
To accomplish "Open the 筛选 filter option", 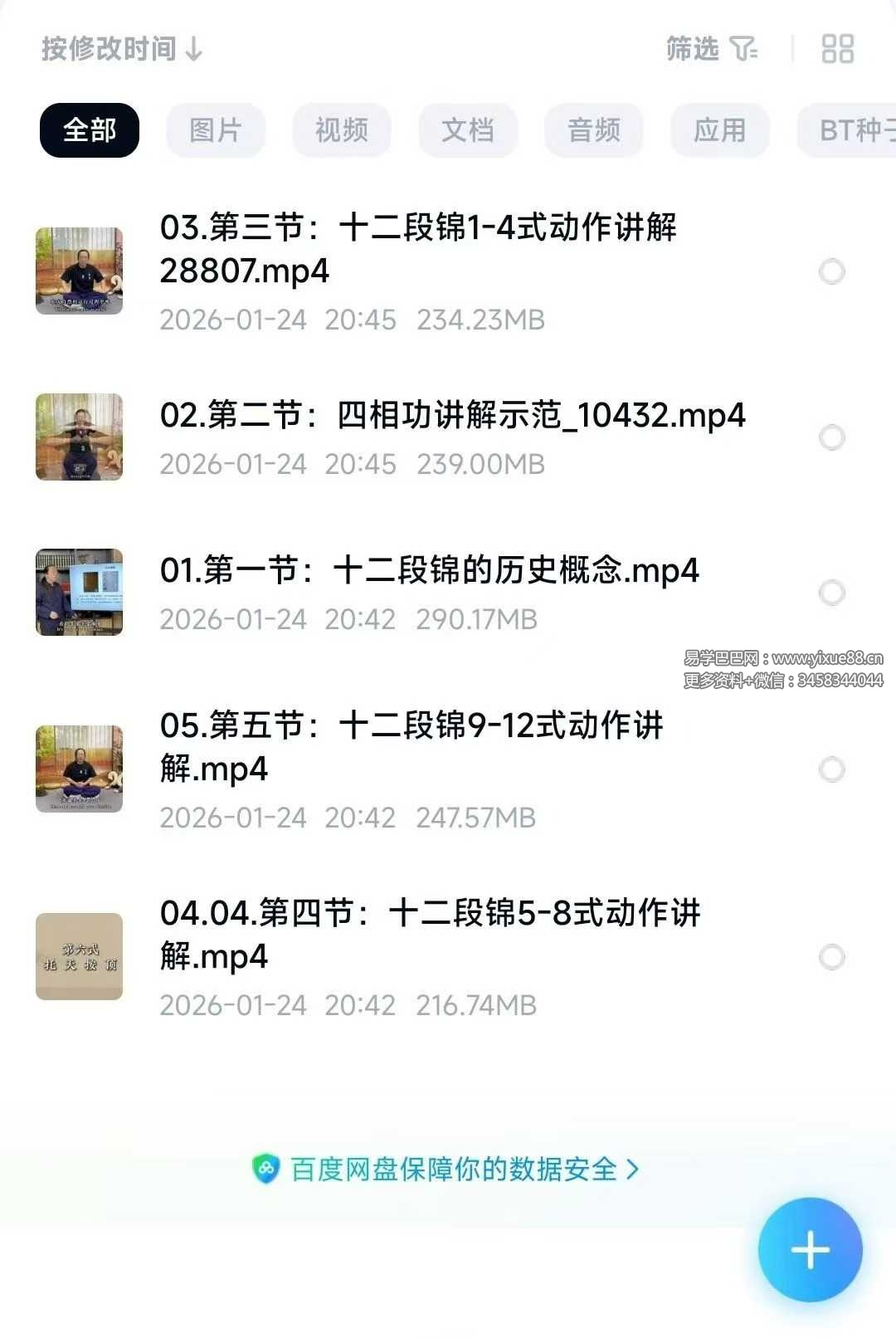I will (712, 49).
